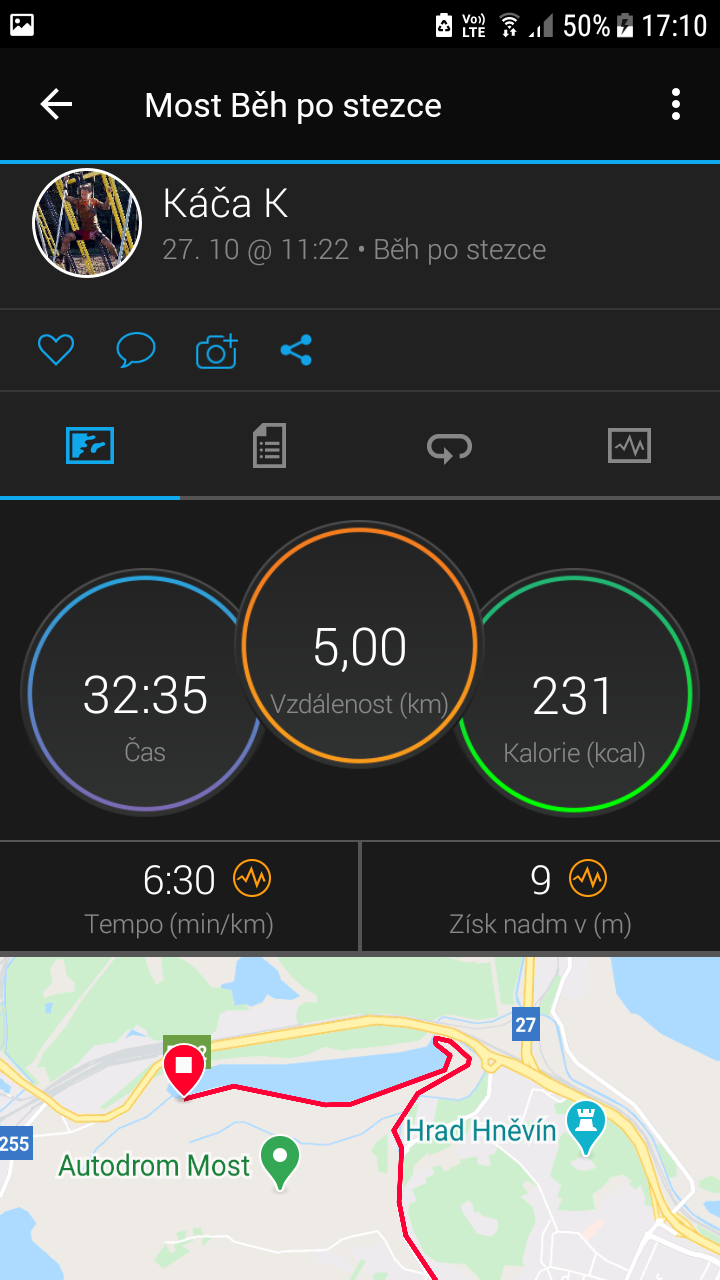Add a comment on the activity
This screenshot has height=1280, width=720.
coord(136,350)
